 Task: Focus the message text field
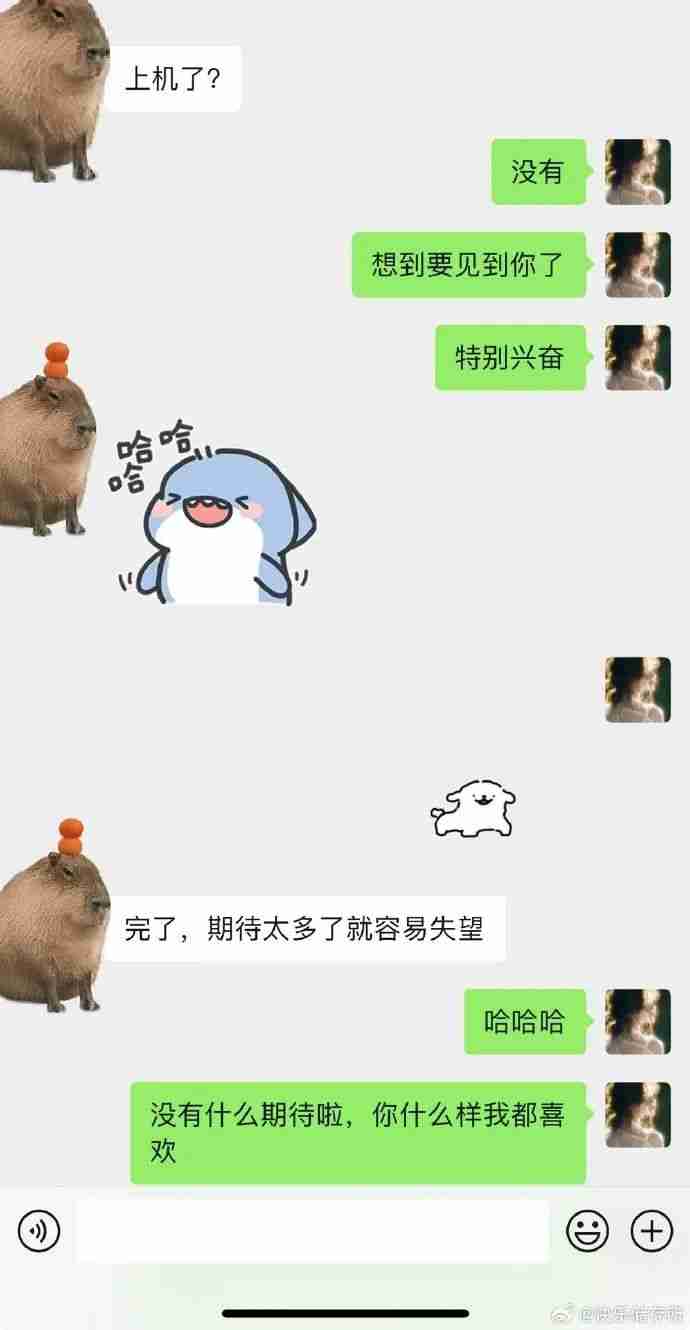tap(312, 1231)
